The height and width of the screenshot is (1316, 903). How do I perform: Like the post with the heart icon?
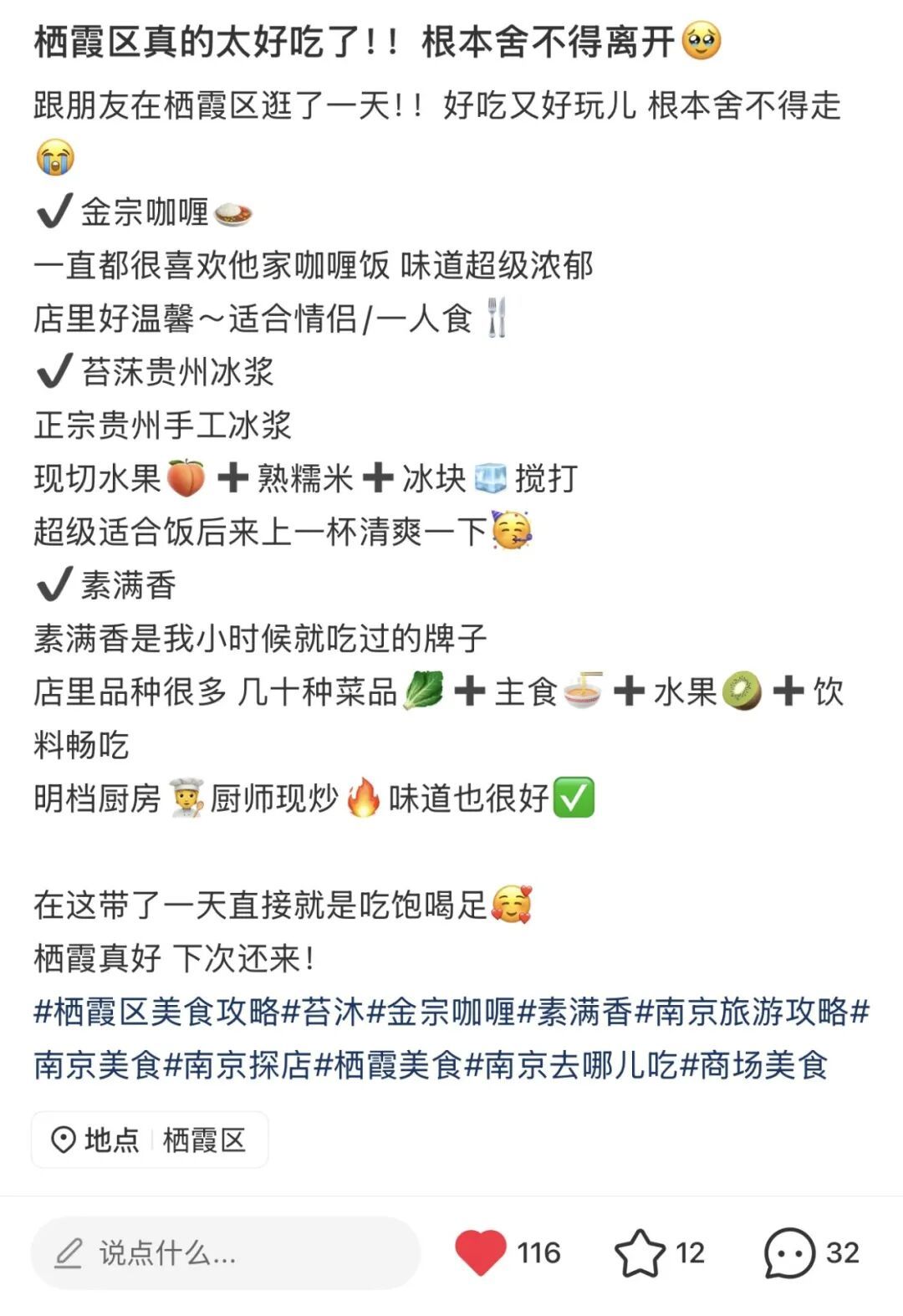(x=481, y=1252)
